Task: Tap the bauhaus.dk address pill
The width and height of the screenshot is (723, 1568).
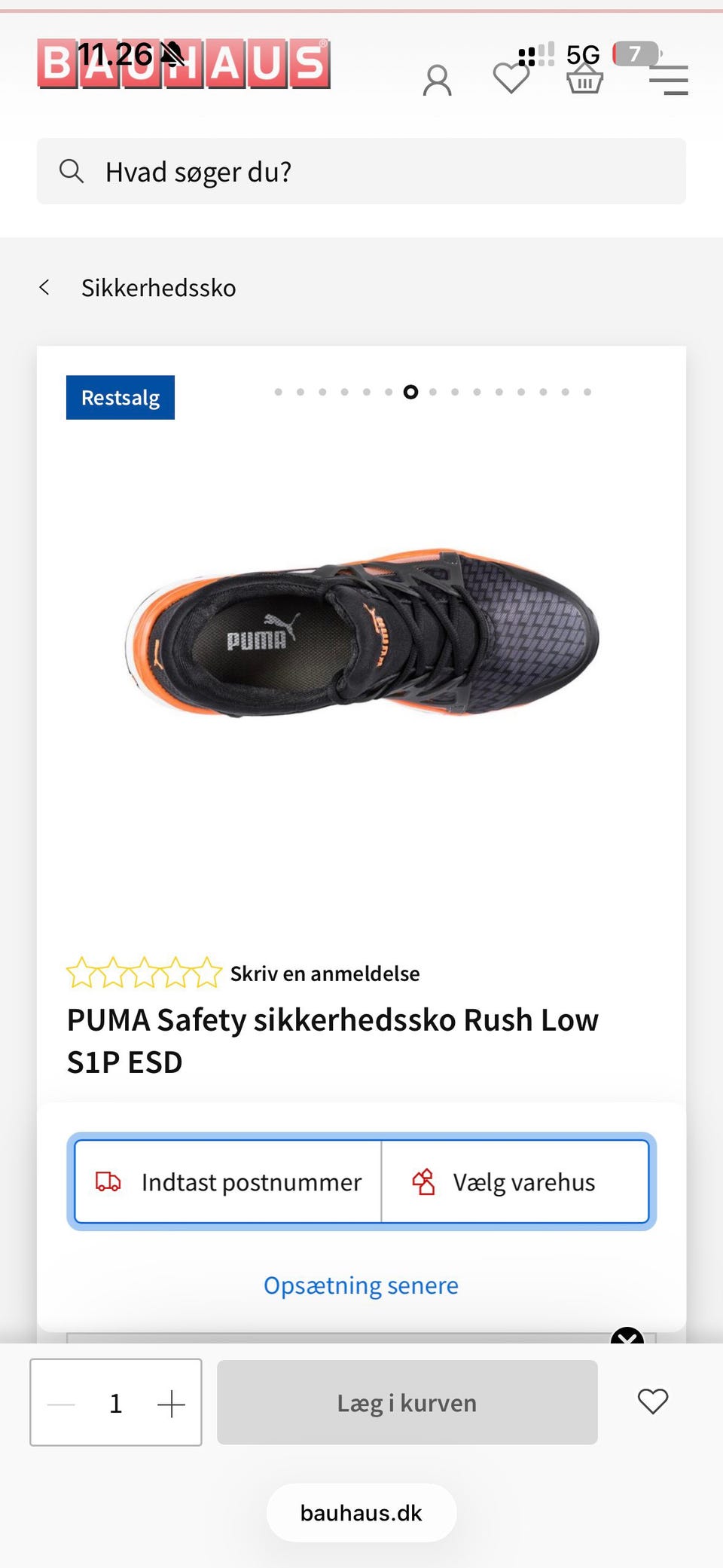Action: click(361, 1512)
